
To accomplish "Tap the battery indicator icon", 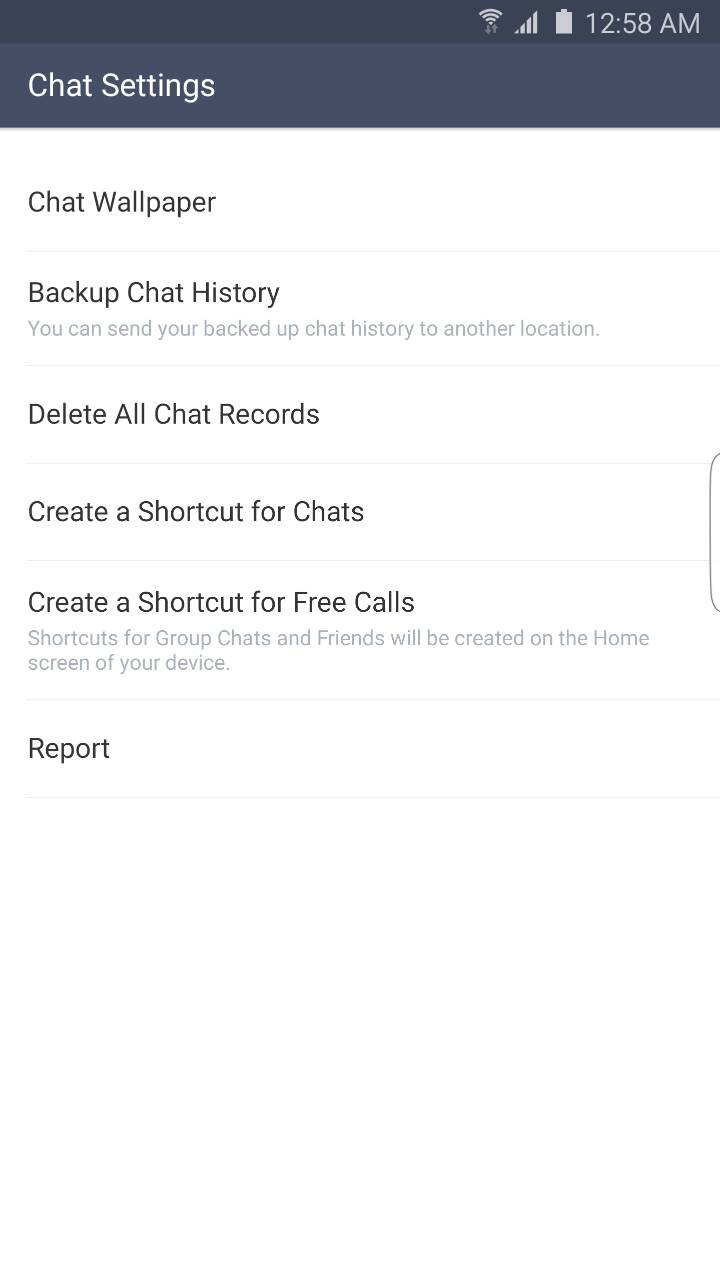I will pos(563,22).
